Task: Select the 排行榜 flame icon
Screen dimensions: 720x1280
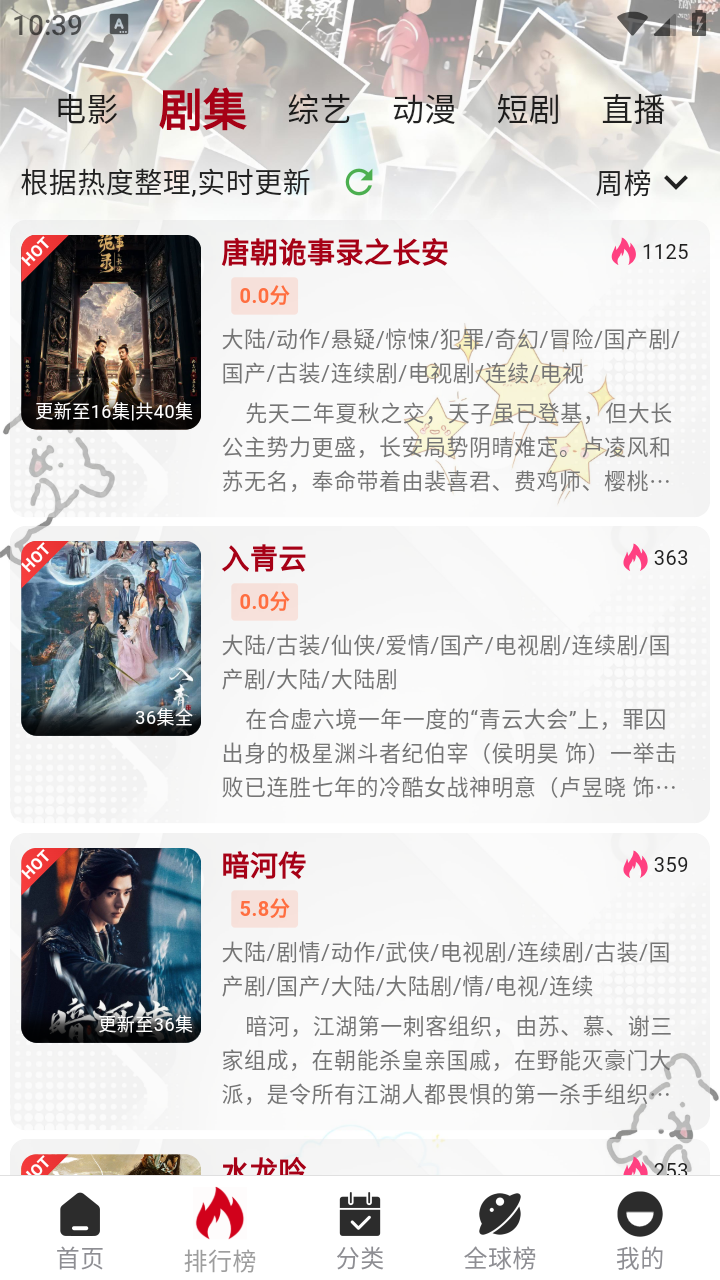Action: [219, 1215]
